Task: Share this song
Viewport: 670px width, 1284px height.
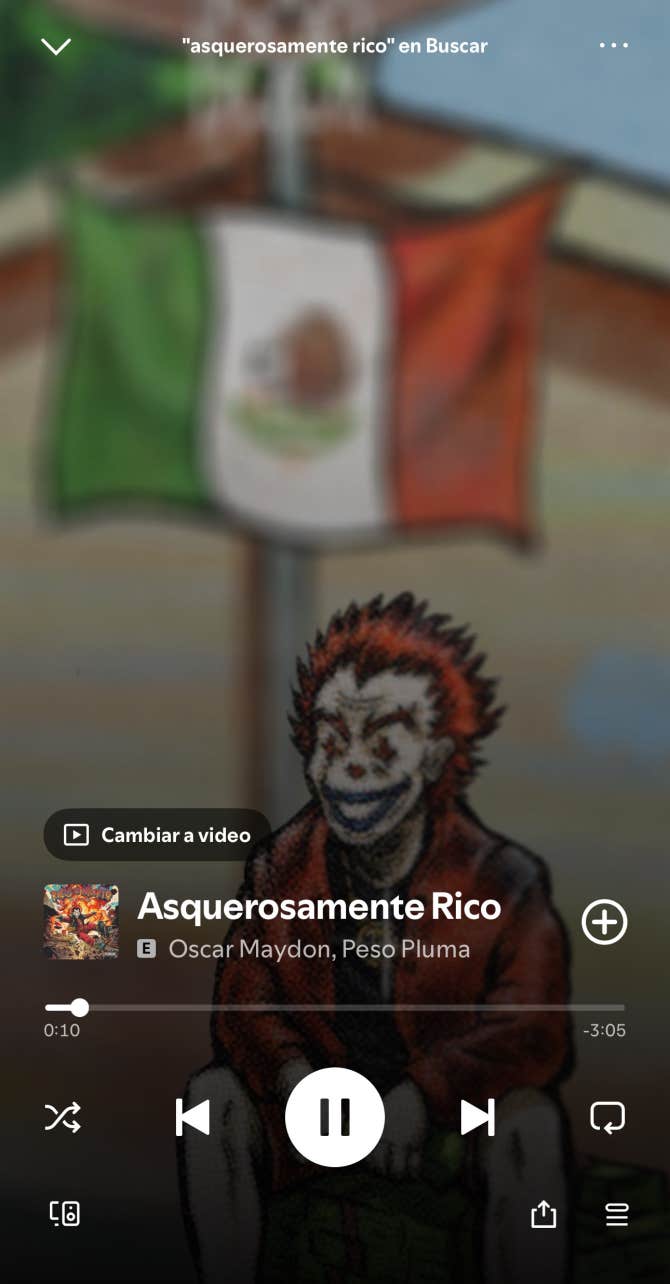Action: (x=543, y=1214)
